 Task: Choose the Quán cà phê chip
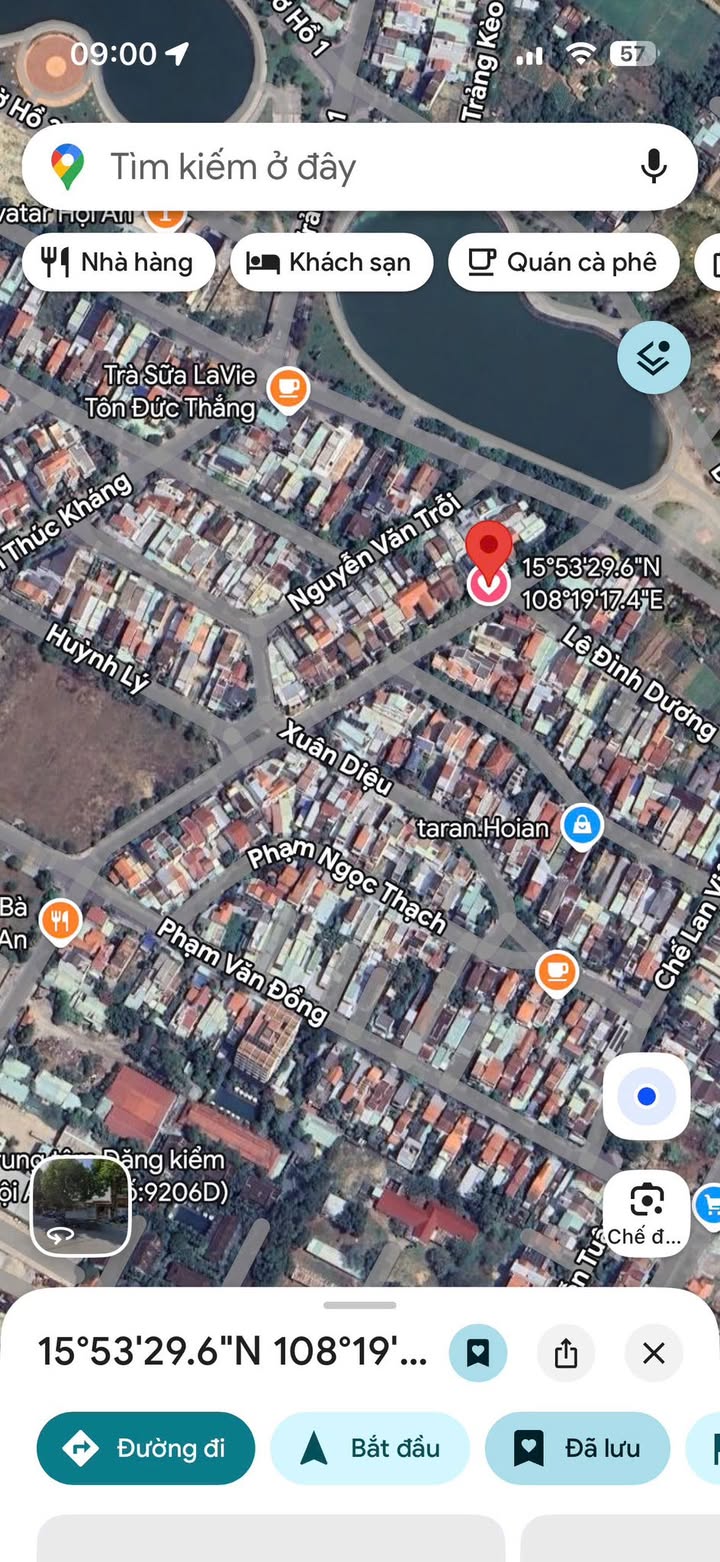[563, 262]
